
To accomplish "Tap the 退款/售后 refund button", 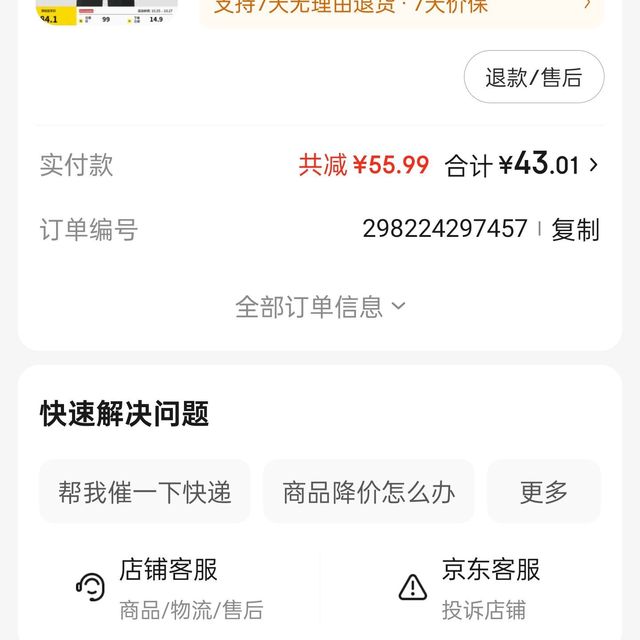I will click(x=533, y=77).
